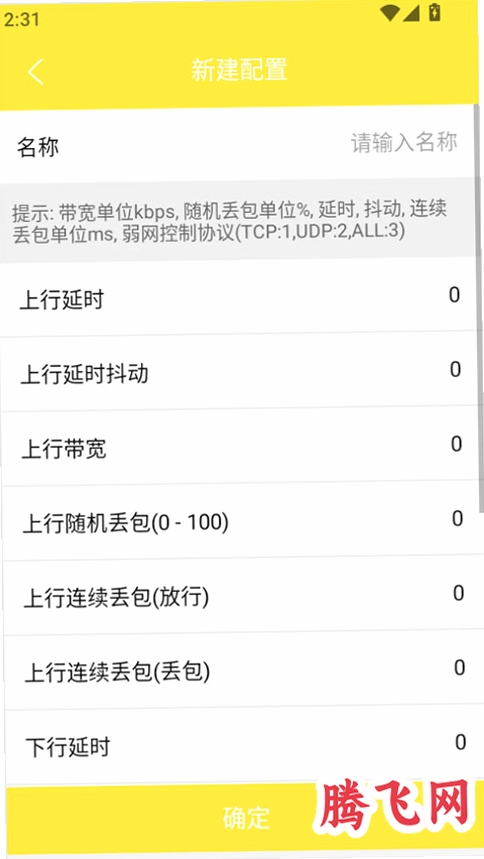Edit the 上行连续丢包(放行) value
The image size is (484, 859).
pos(459,593)
